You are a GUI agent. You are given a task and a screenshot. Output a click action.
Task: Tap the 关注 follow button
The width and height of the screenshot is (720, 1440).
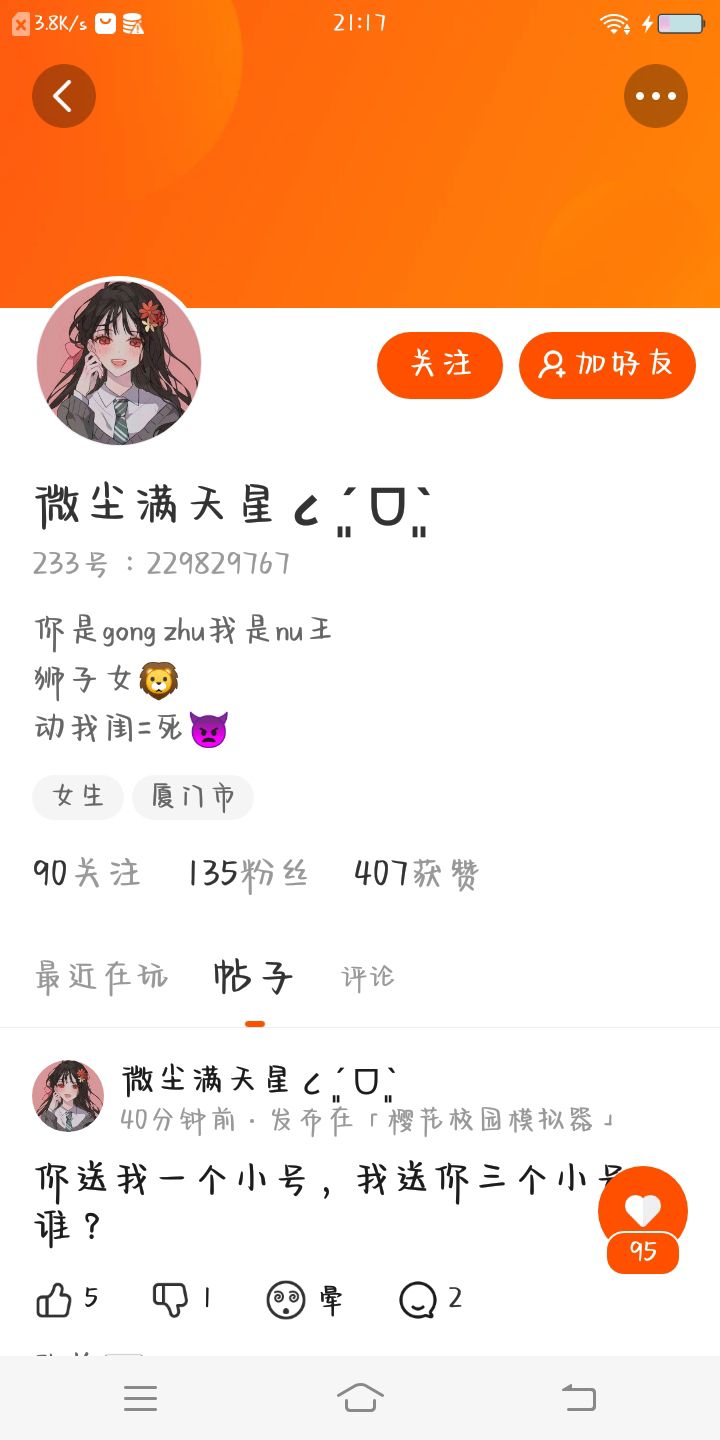coord(439,364)
